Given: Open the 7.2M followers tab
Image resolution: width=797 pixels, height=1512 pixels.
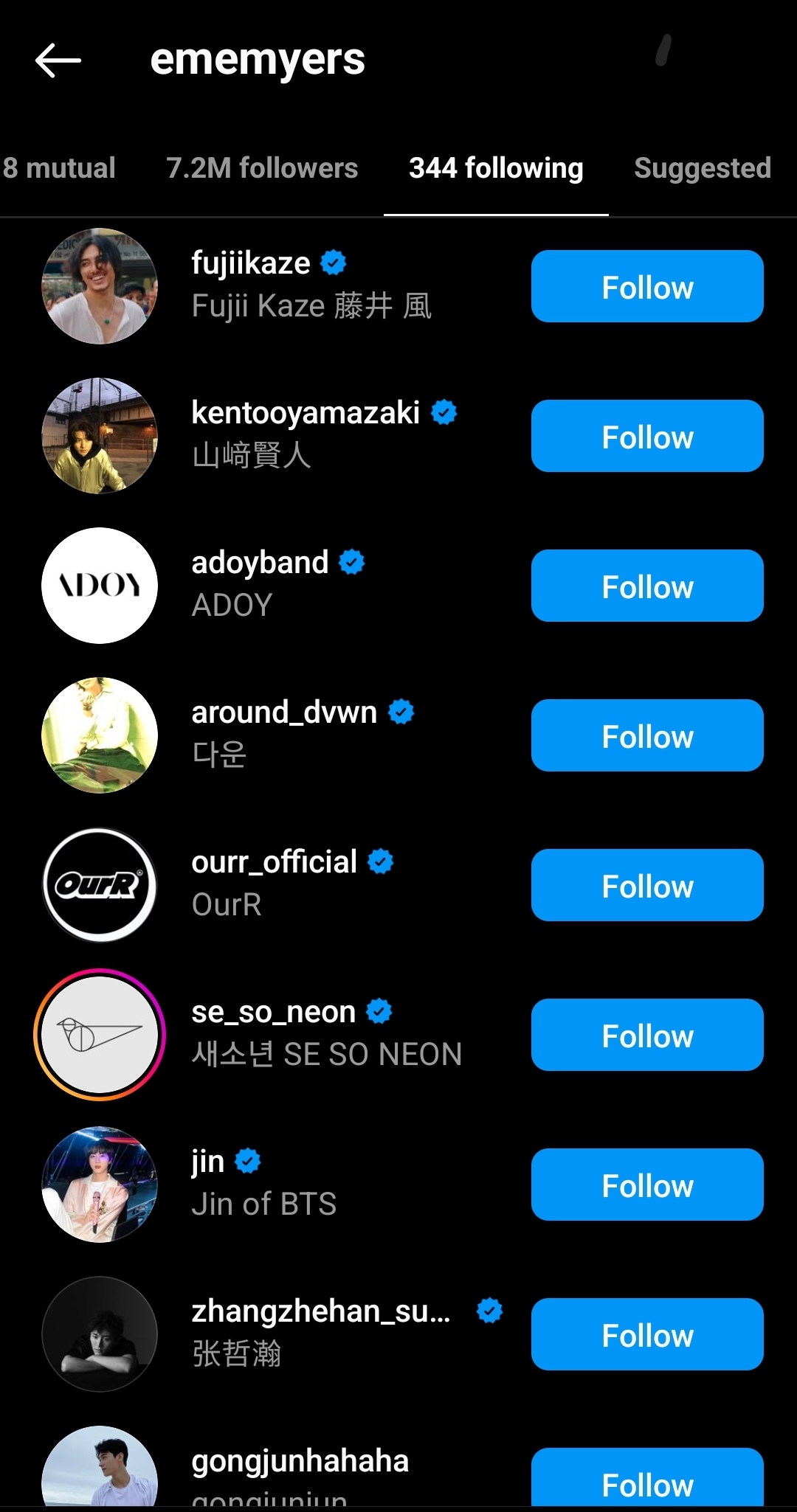Looking at the screenshot, I should 262,168.
